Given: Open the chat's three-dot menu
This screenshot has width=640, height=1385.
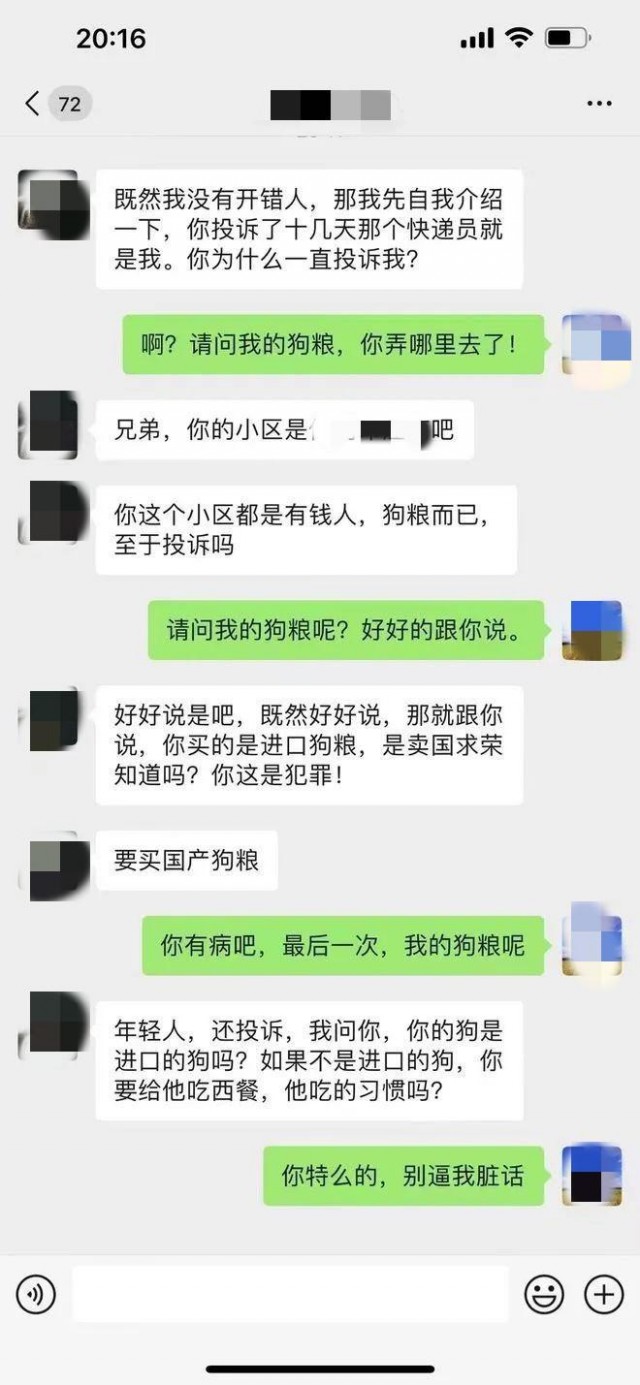Looking at the screenshot, I should coord(599,104).
